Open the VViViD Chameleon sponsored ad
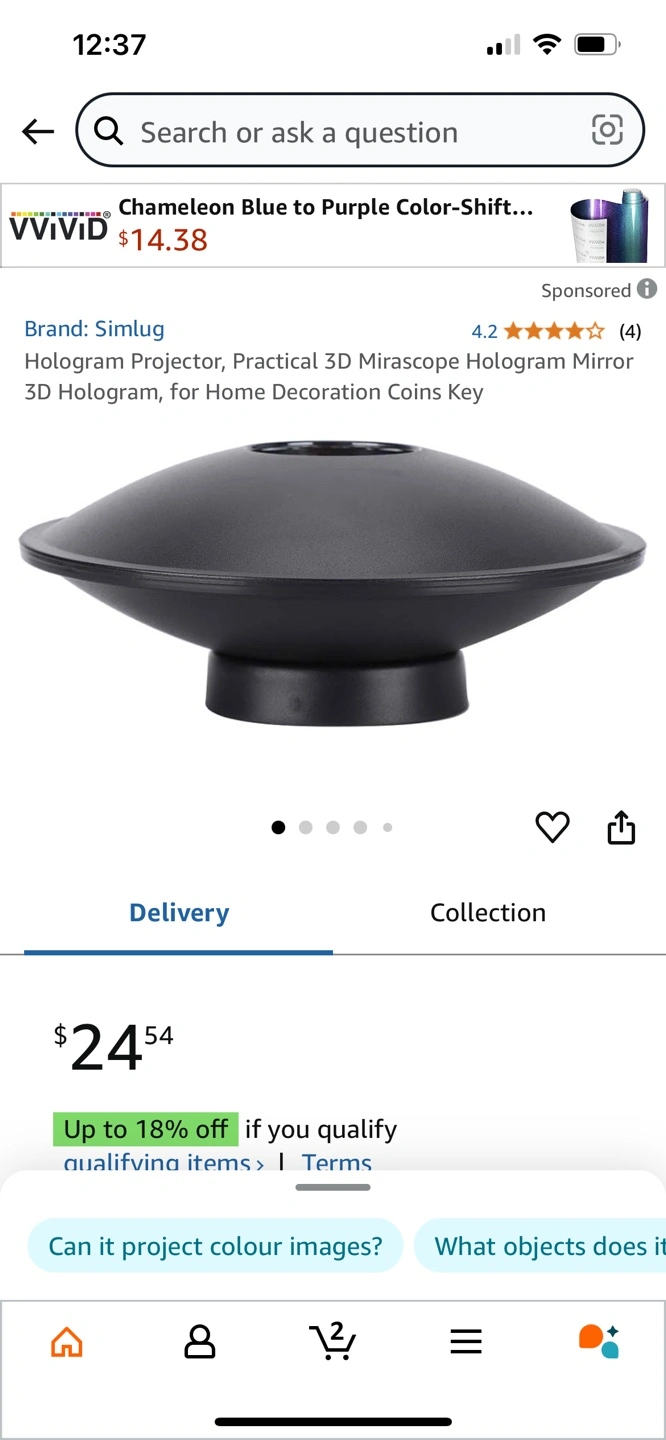 click(333, 225)
